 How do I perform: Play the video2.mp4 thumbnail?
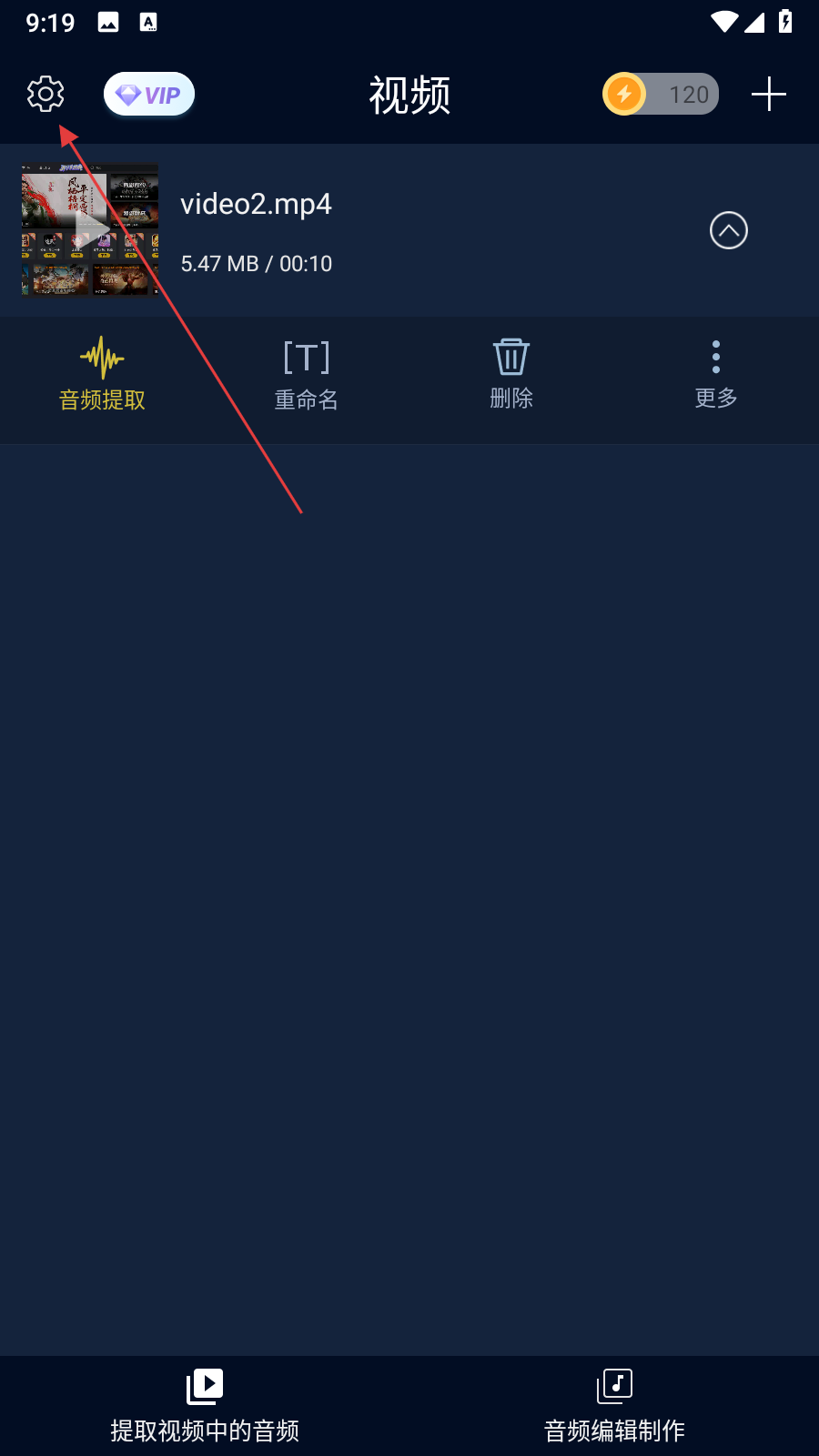point(90,229)
